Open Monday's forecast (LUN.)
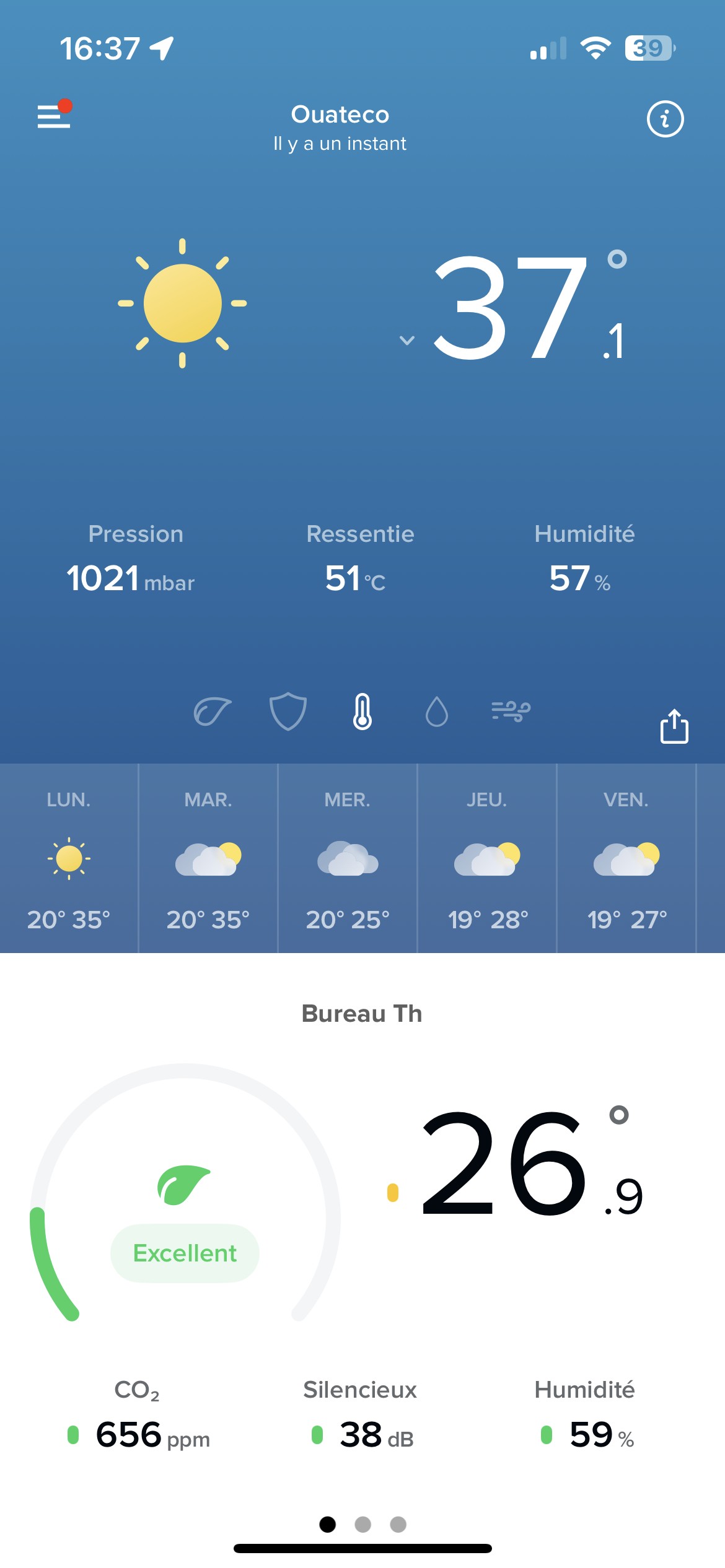 click(69, 858)
